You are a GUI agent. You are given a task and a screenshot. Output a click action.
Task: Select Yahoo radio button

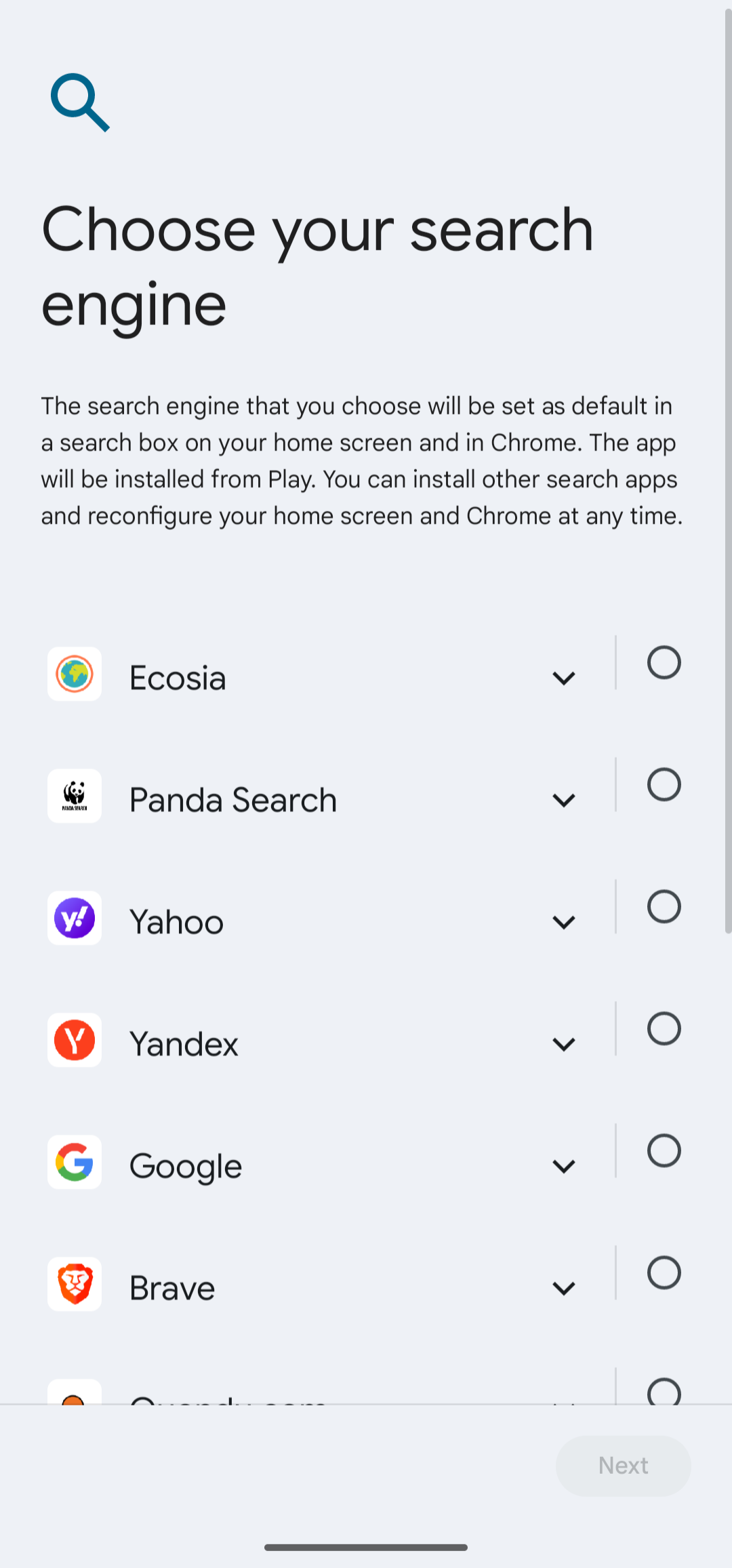pyautogui.click(x=664, y=906)
